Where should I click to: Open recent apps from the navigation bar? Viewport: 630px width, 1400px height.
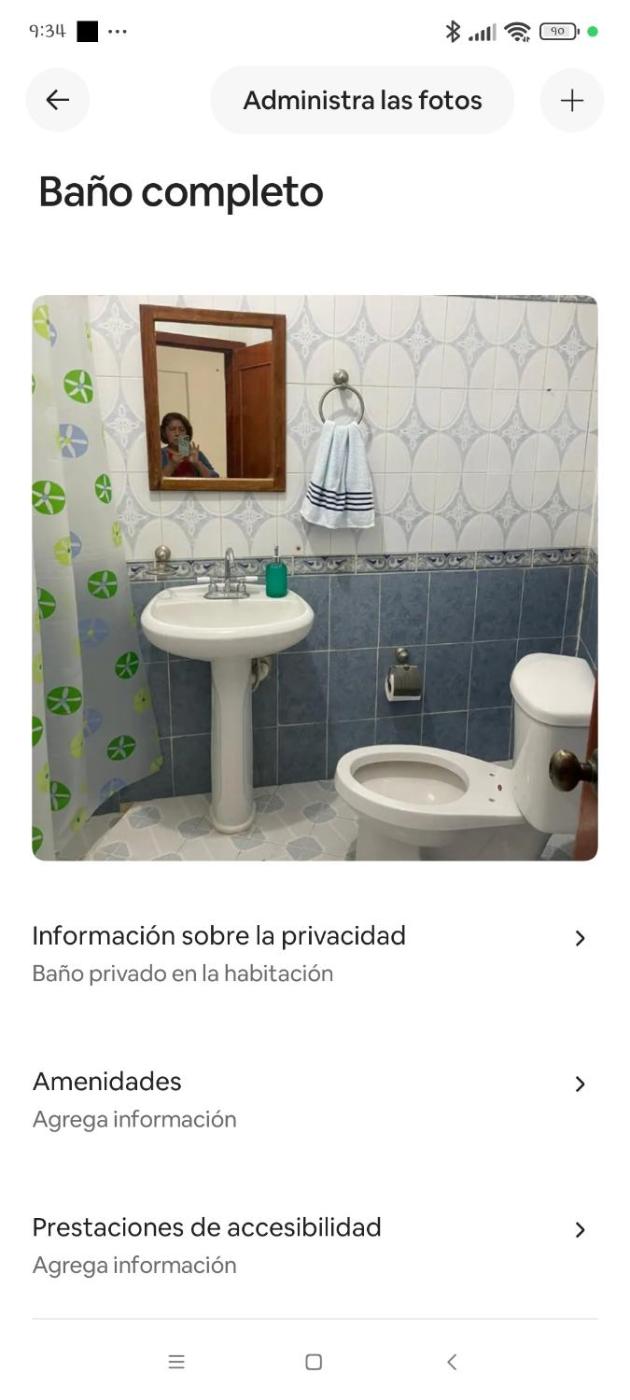click(x=176, y=1362)
